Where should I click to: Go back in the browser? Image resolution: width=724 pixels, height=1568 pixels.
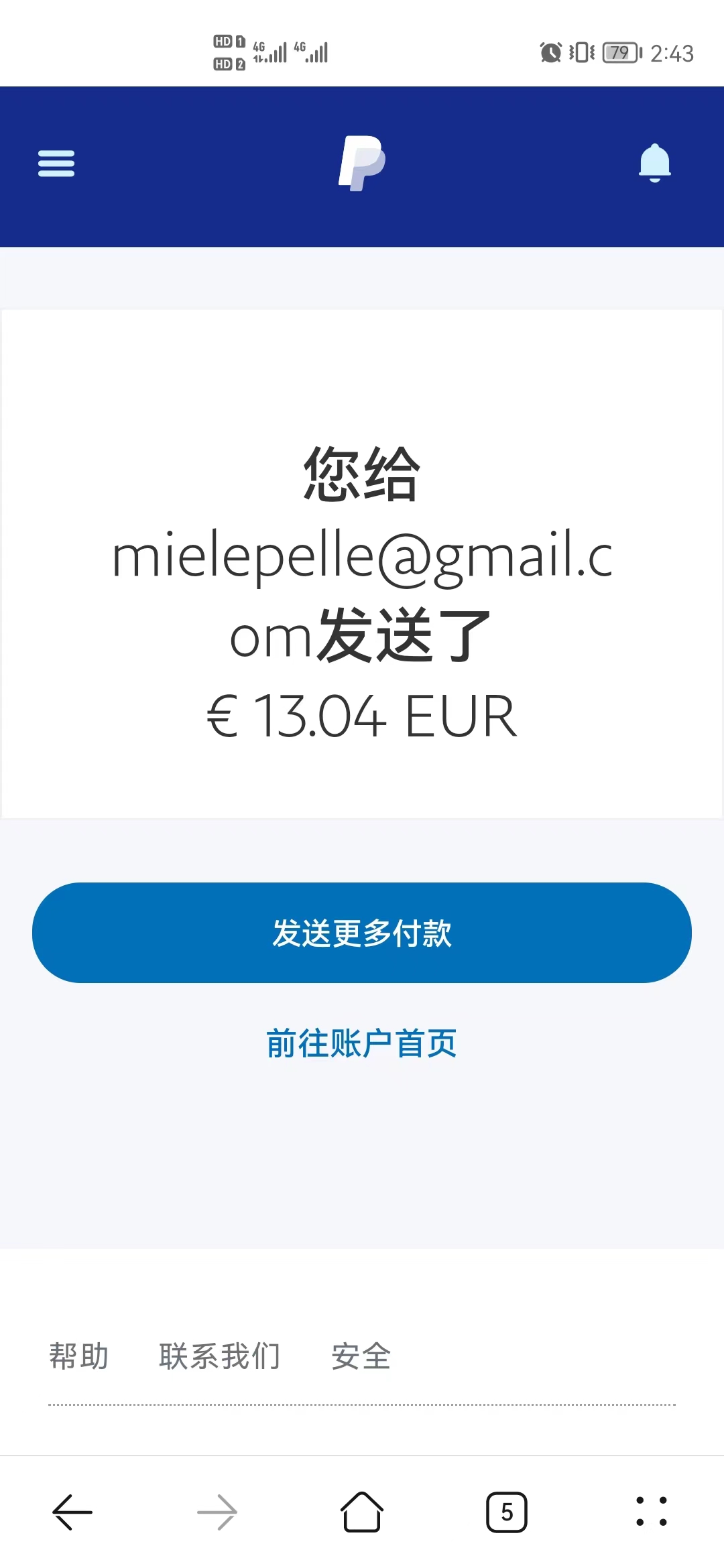[72, 1512]
